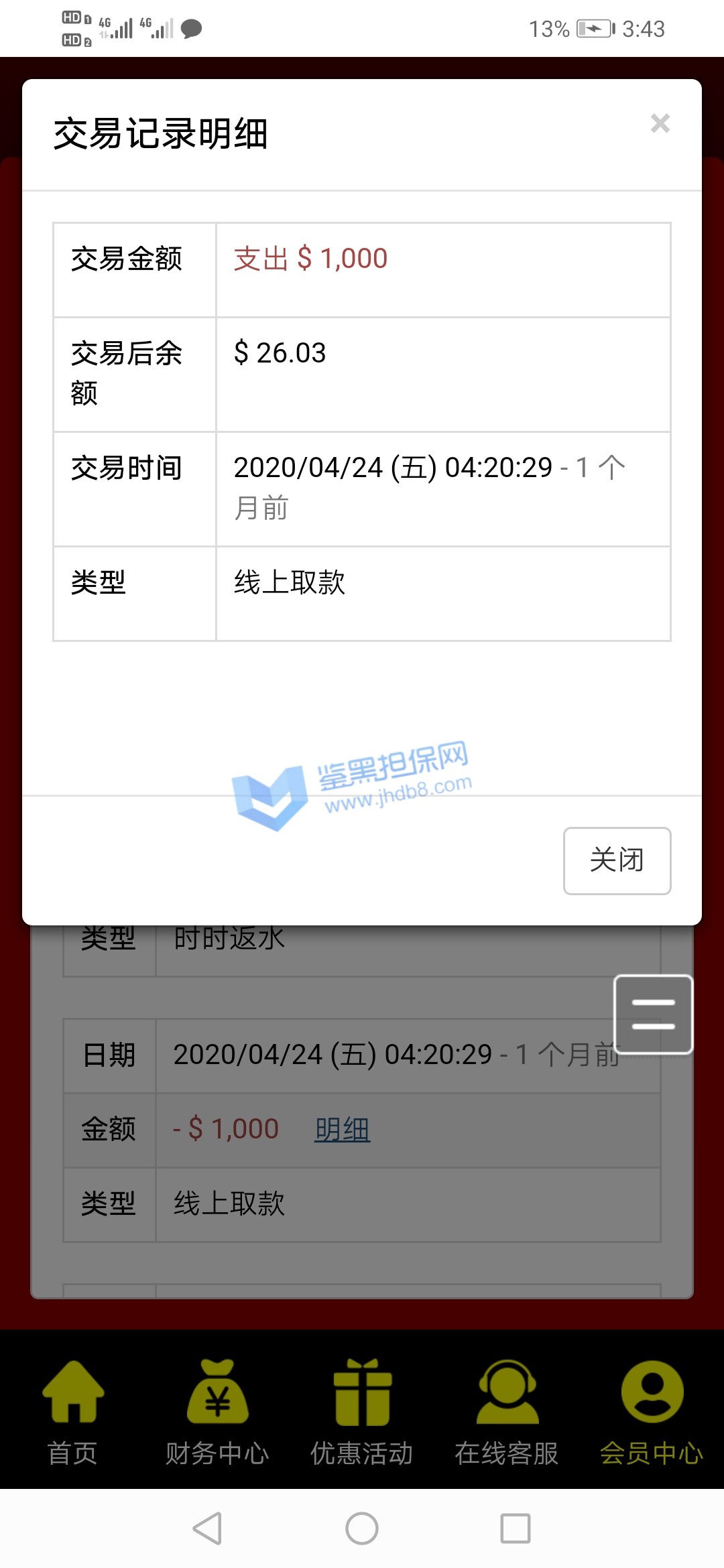Tap the 关闭 button
The width and height of the screenshot is (724, 1568).
pyautogui.click(x=617, y=860)
